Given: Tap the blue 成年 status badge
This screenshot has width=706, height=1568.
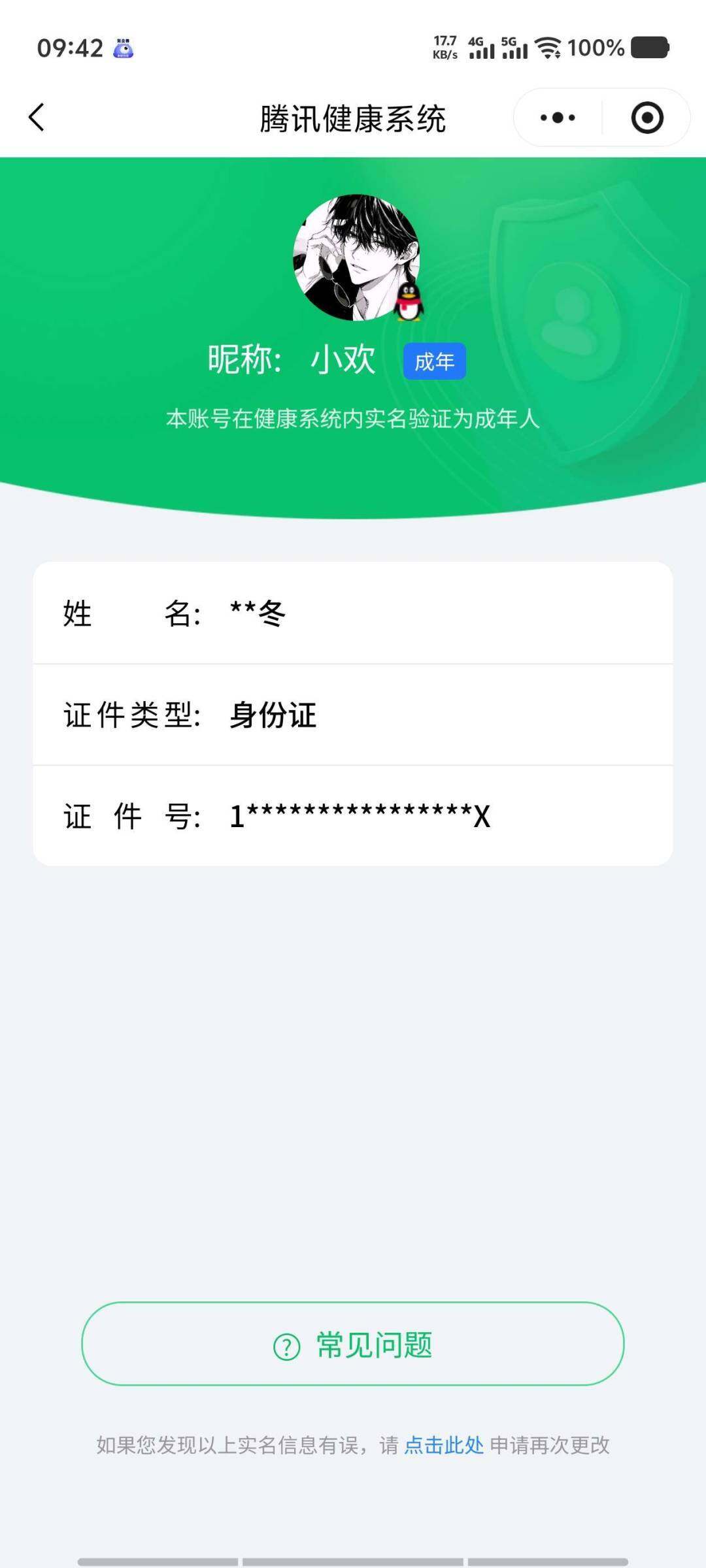Looking at the screenshot, I should (x=435, y=361).
